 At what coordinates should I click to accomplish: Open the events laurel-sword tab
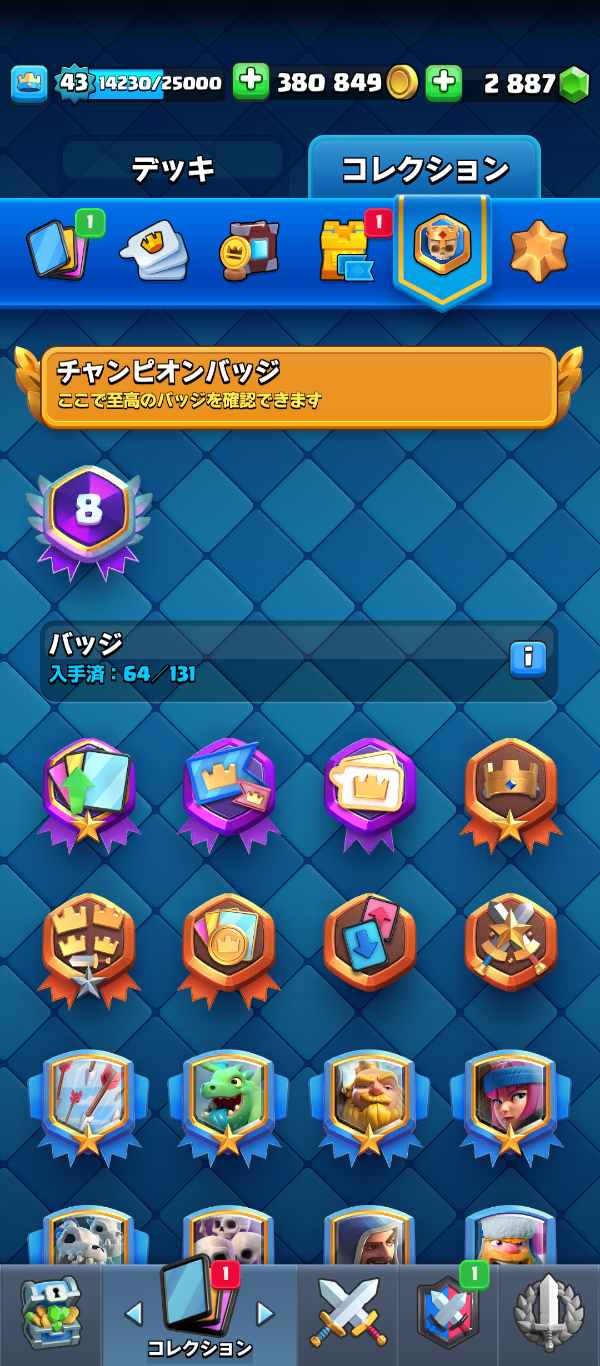tap(549, 1312)
